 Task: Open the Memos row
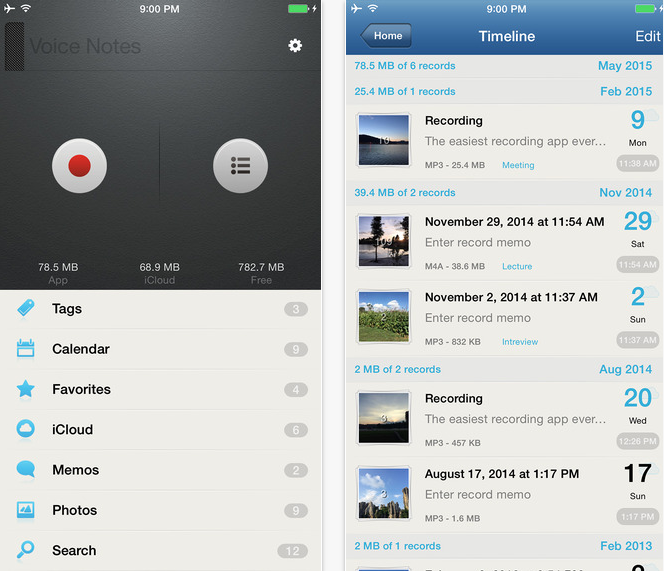160,470
